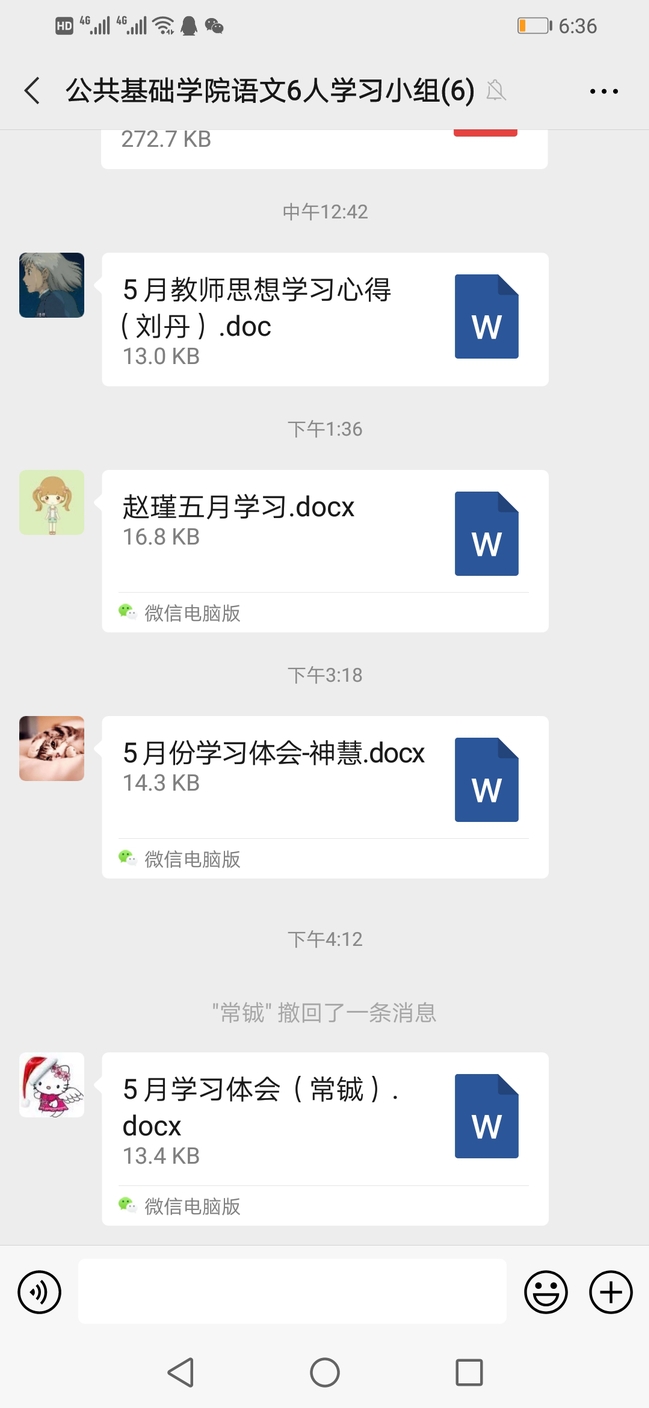View profile of the cartoon girl avatar sender
The height and width of the screenshot is (1408, 649).
pyautogui.click(x=52, y=502)
